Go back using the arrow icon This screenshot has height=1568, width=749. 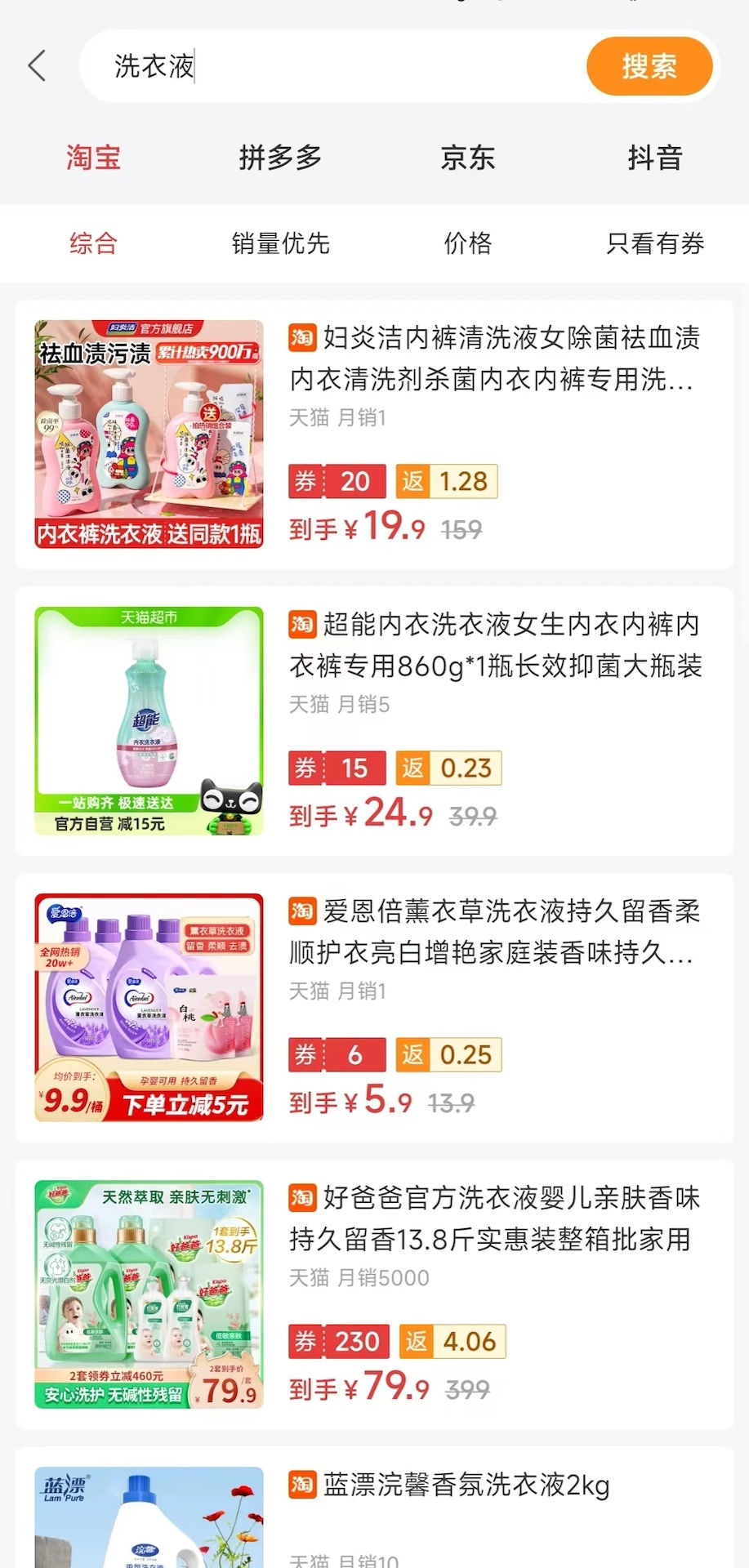point(37,66)
